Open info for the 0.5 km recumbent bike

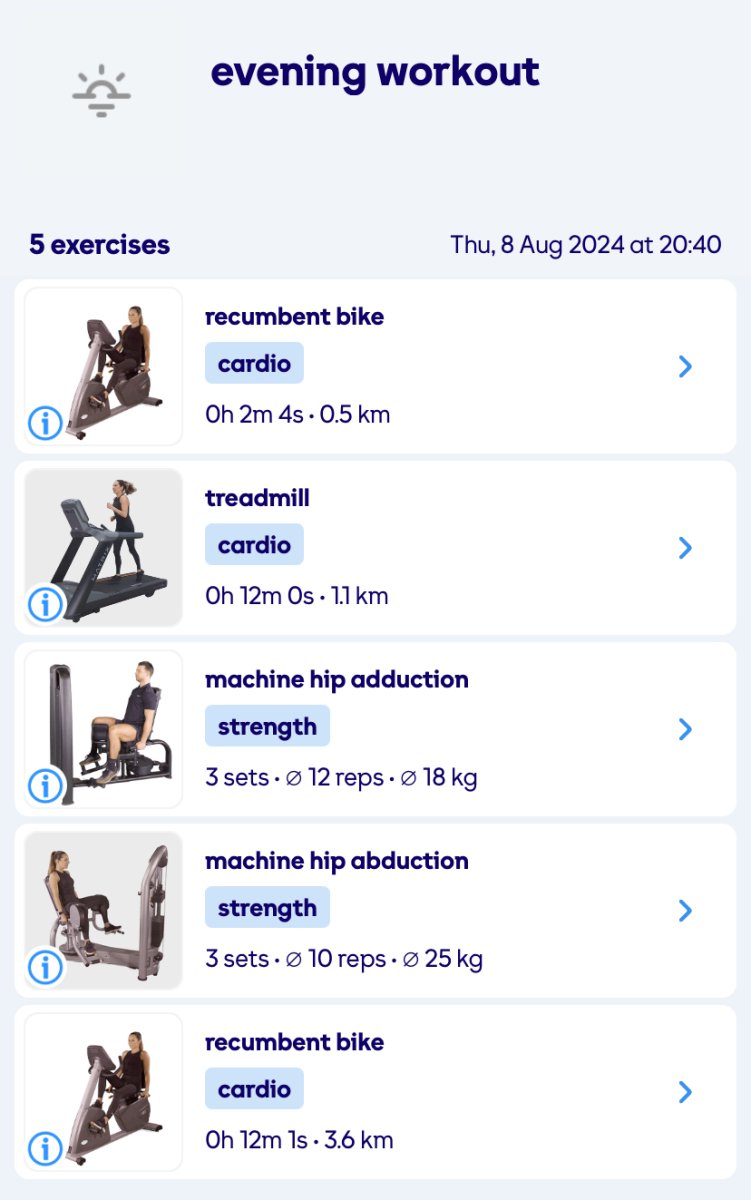pyautogui.click(x=45, y=423)
